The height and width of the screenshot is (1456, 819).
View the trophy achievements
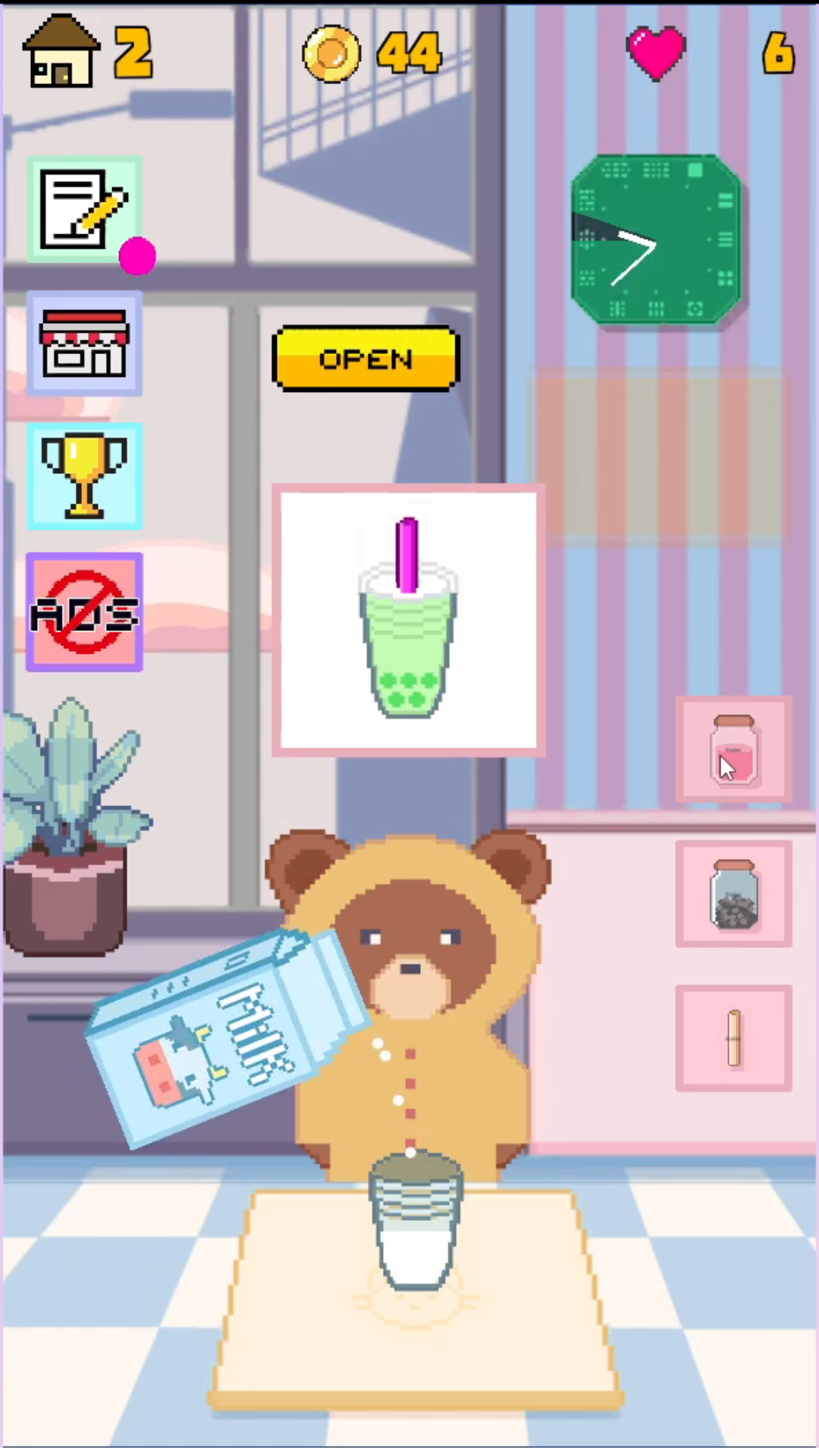(x=84, y=475)
